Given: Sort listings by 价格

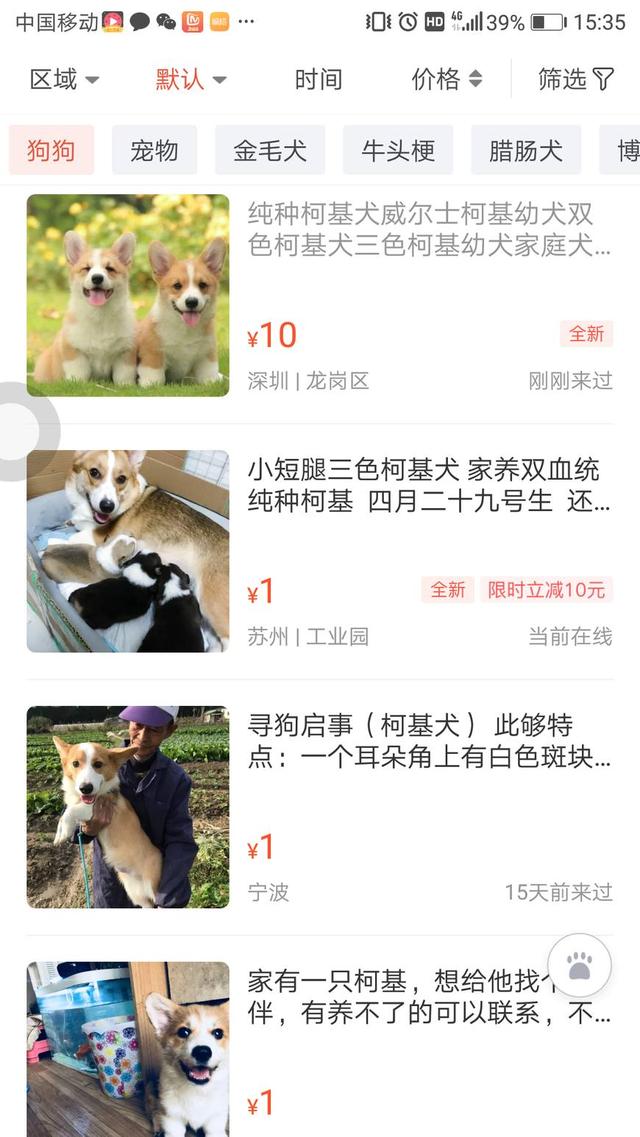Looking at the screenshot, I should coord(446,79).
